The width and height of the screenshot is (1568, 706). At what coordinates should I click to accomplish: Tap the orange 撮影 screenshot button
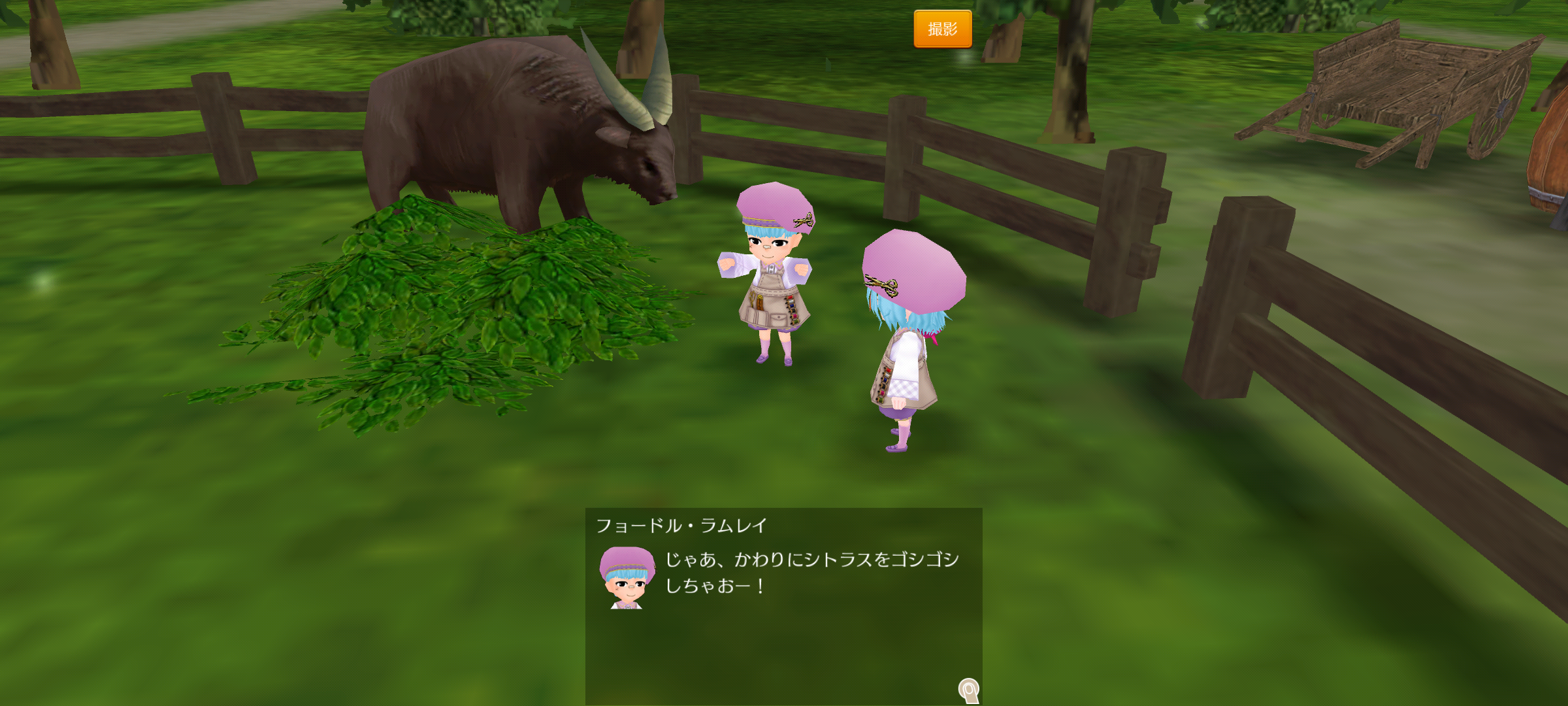(942, 29)
